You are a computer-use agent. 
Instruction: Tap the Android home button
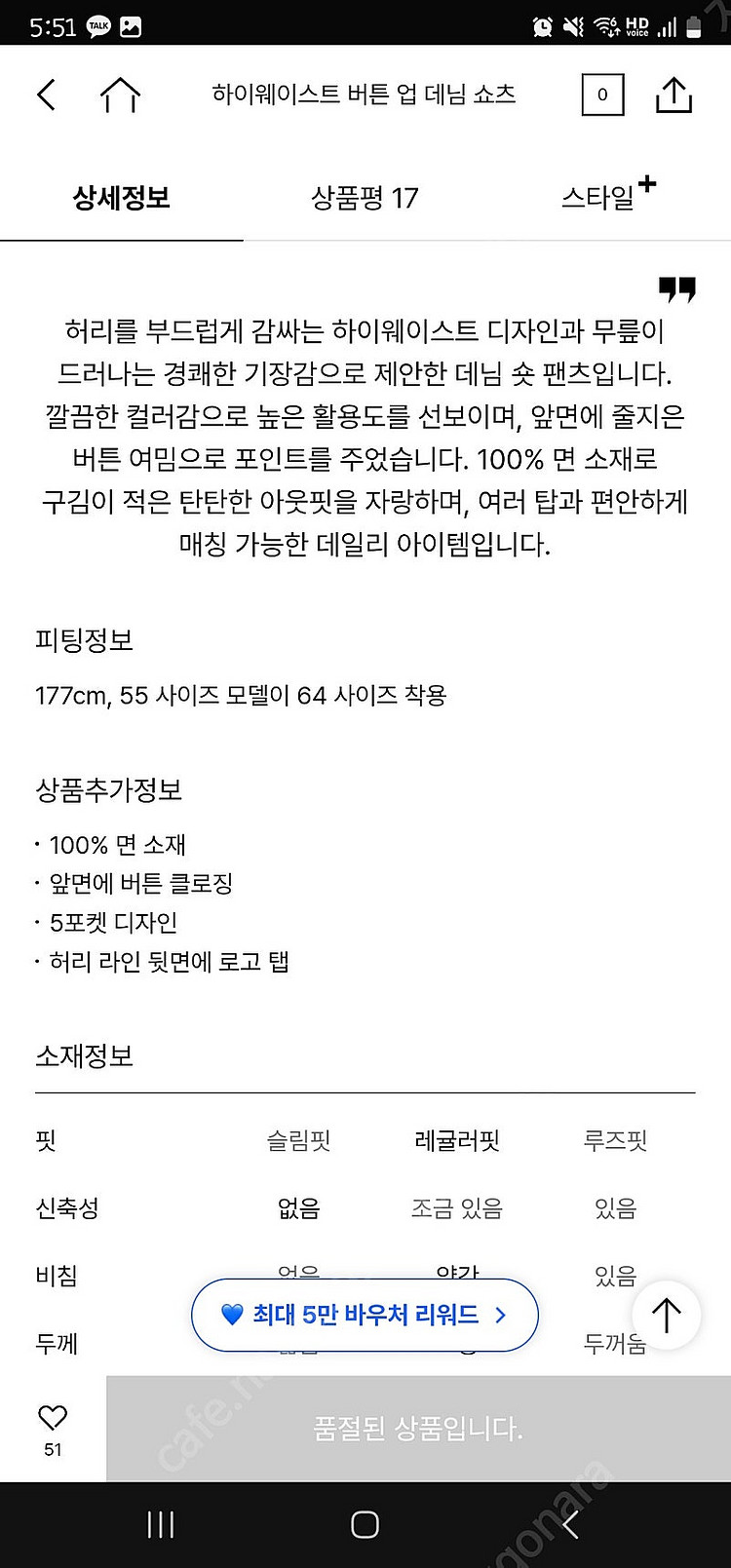coord(365,1524)
